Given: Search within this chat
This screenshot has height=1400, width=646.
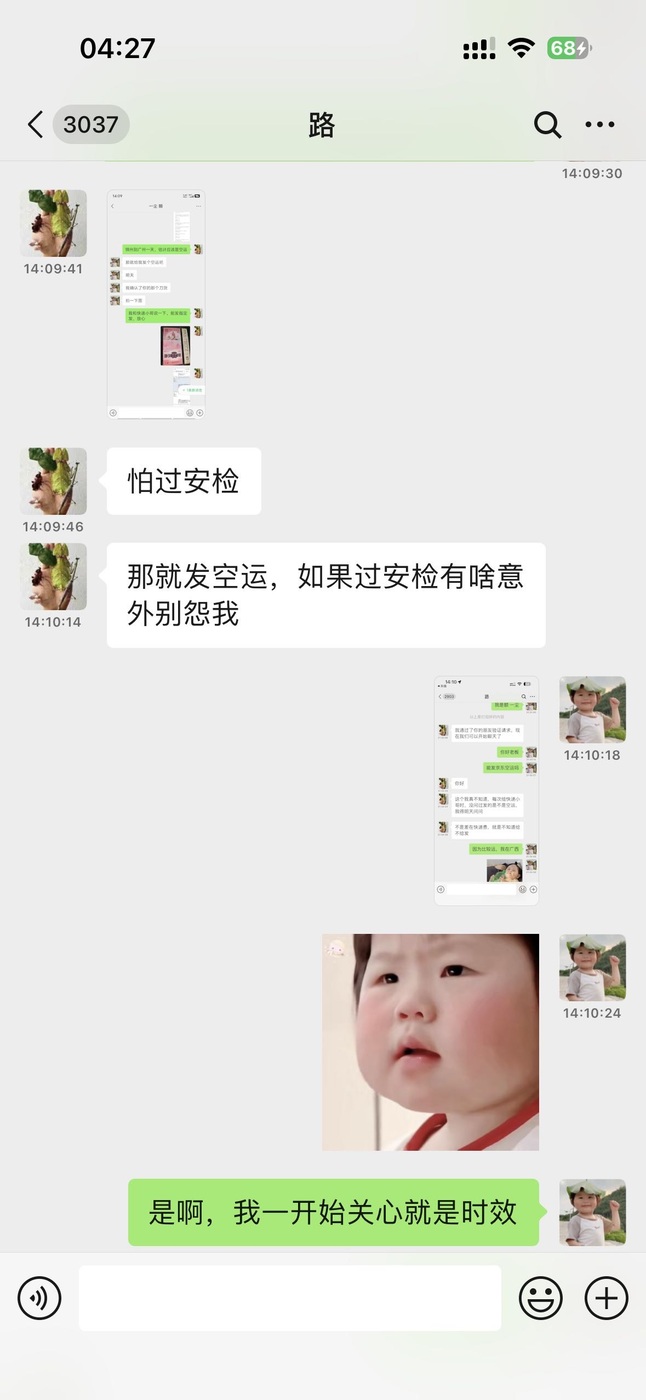Looking at the screenshot, I should pyautogui.click(x=547, y=125).
